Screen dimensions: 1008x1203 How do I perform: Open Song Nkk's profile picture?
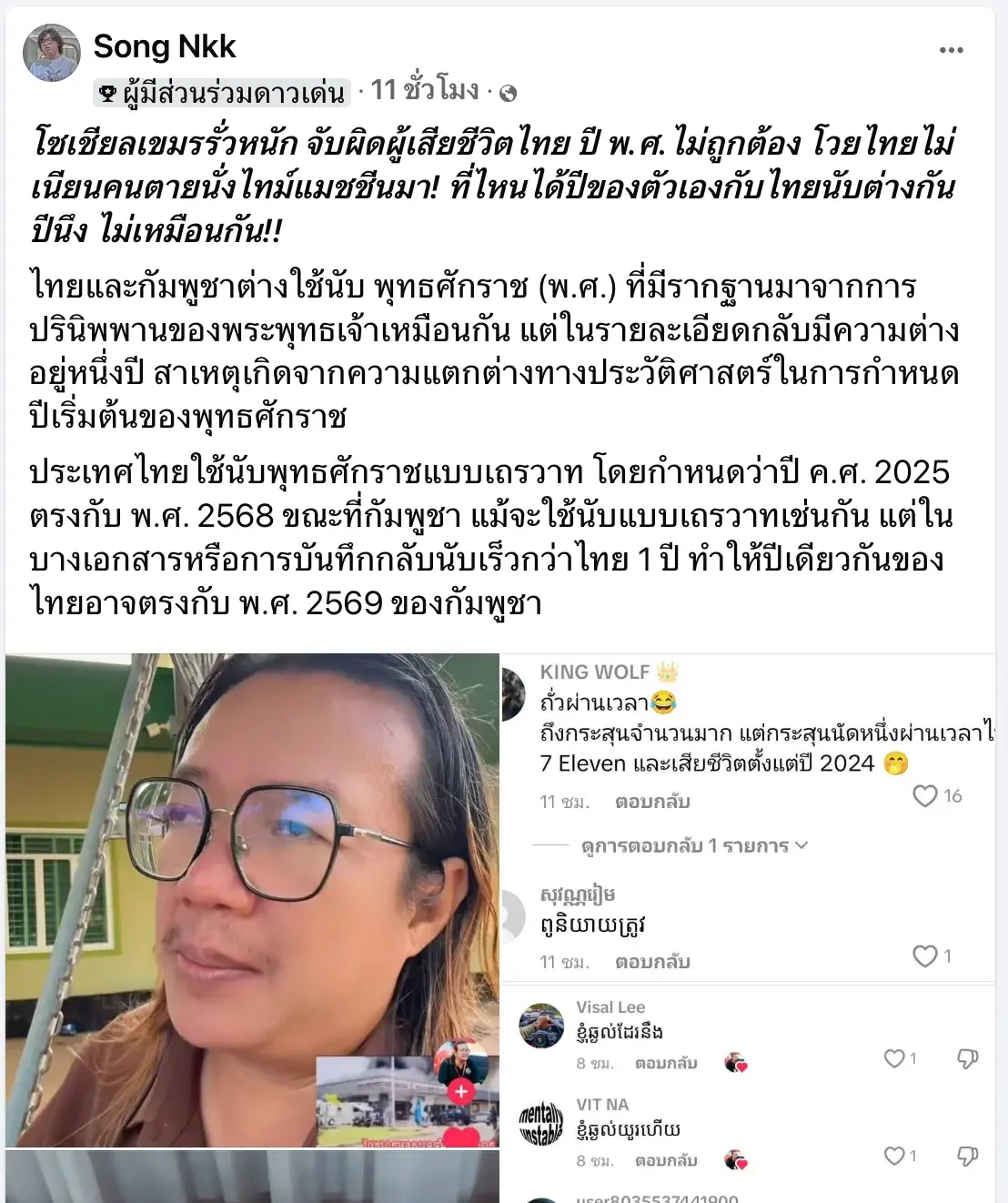coord(52,53)
